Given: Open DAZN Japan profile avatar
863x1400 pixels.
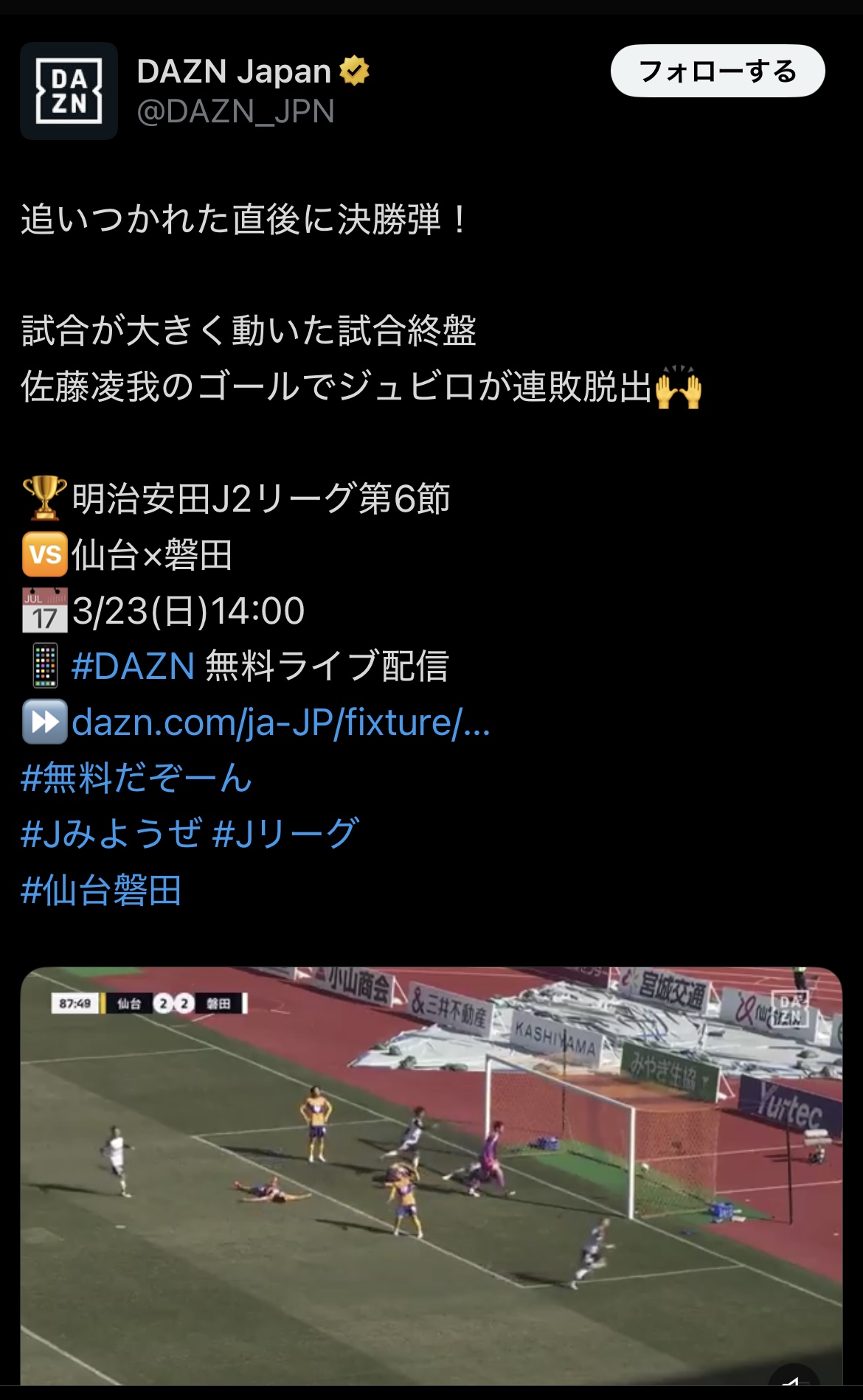Looking at the screenshot, I should (x=69, y=91).
